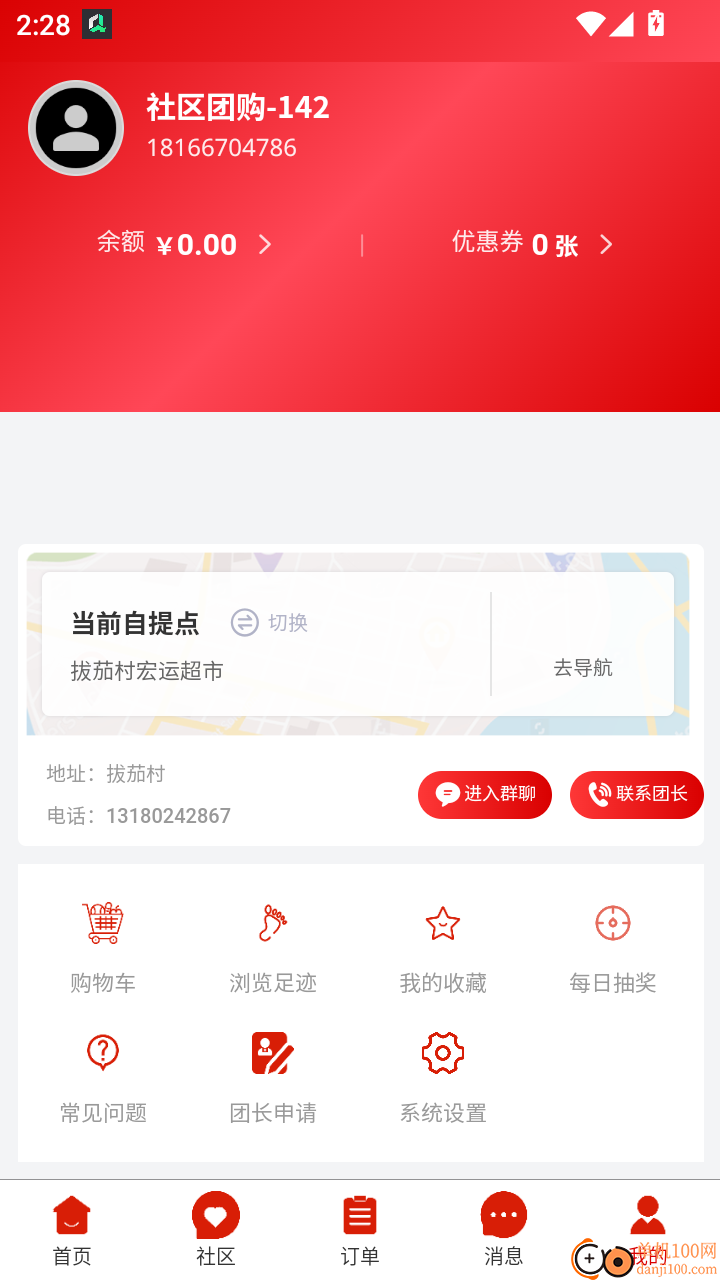The image size is (720, 1280).
Task: Tap the battery status indicator
Action: (655, 24)
